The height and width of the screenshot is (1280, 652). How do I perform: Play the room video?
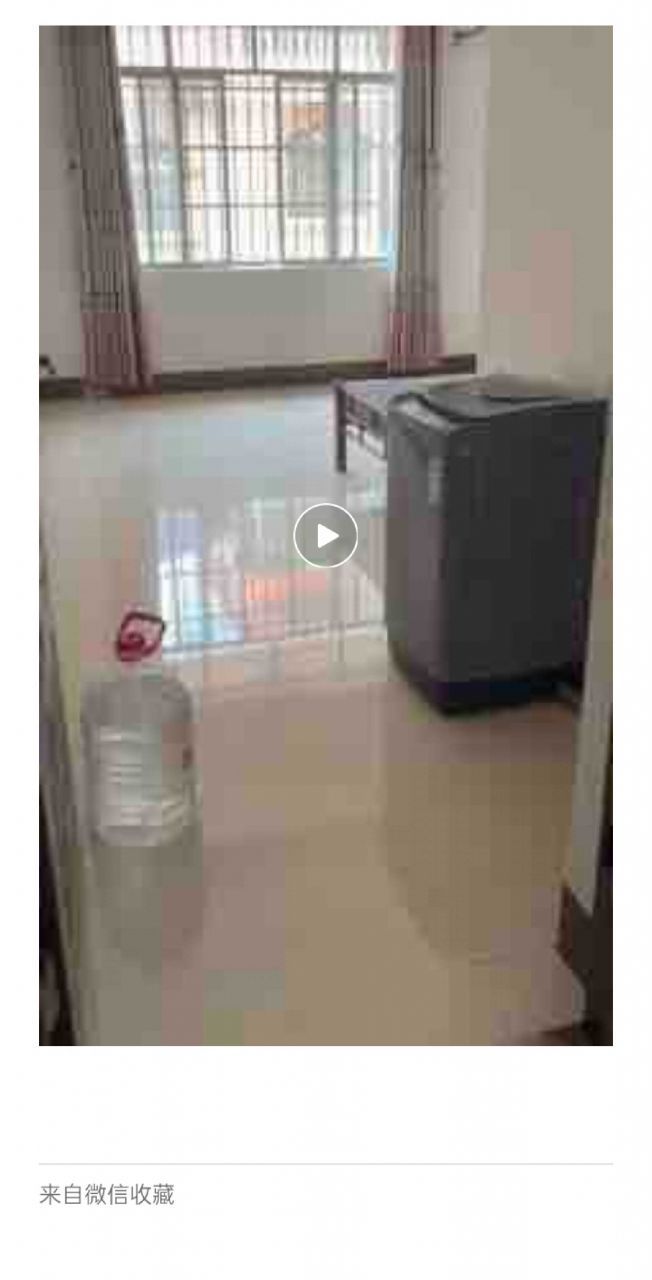click(326, 536)
